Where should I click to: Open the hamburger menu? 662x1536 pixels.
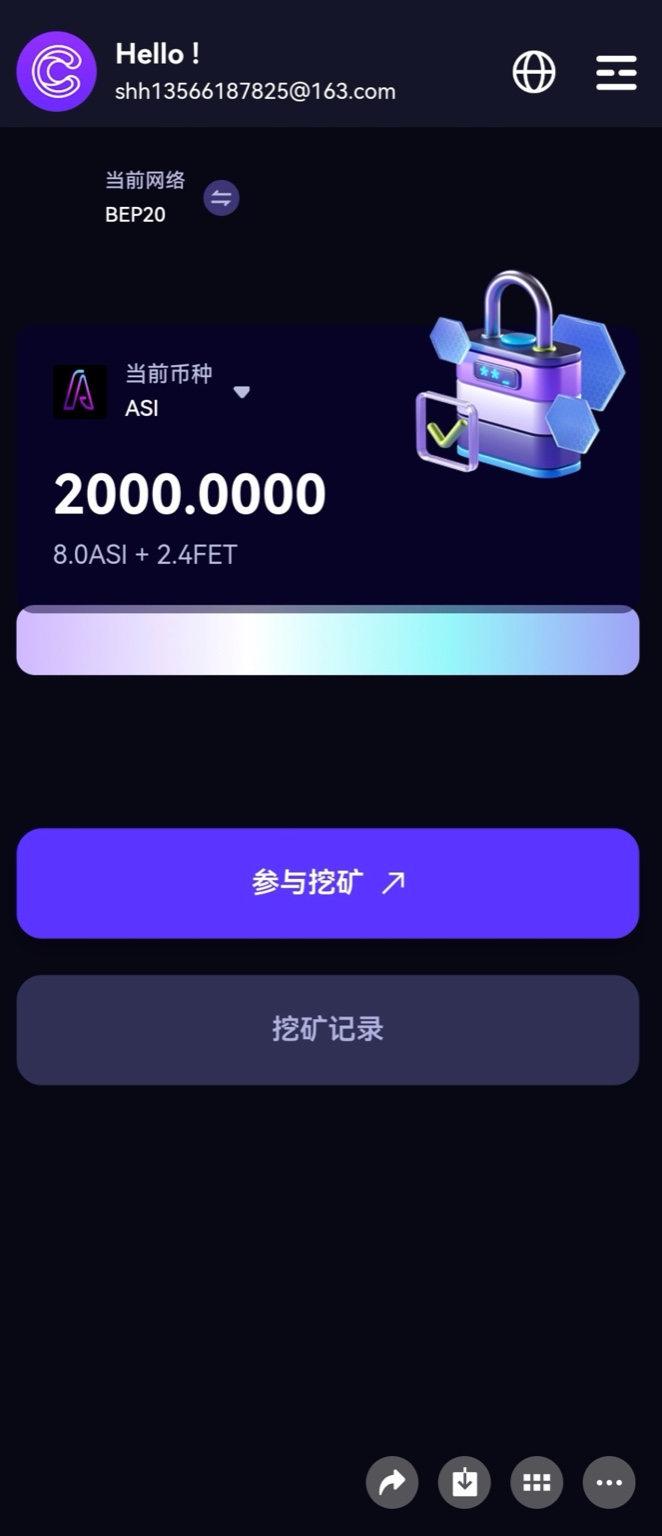616,72
